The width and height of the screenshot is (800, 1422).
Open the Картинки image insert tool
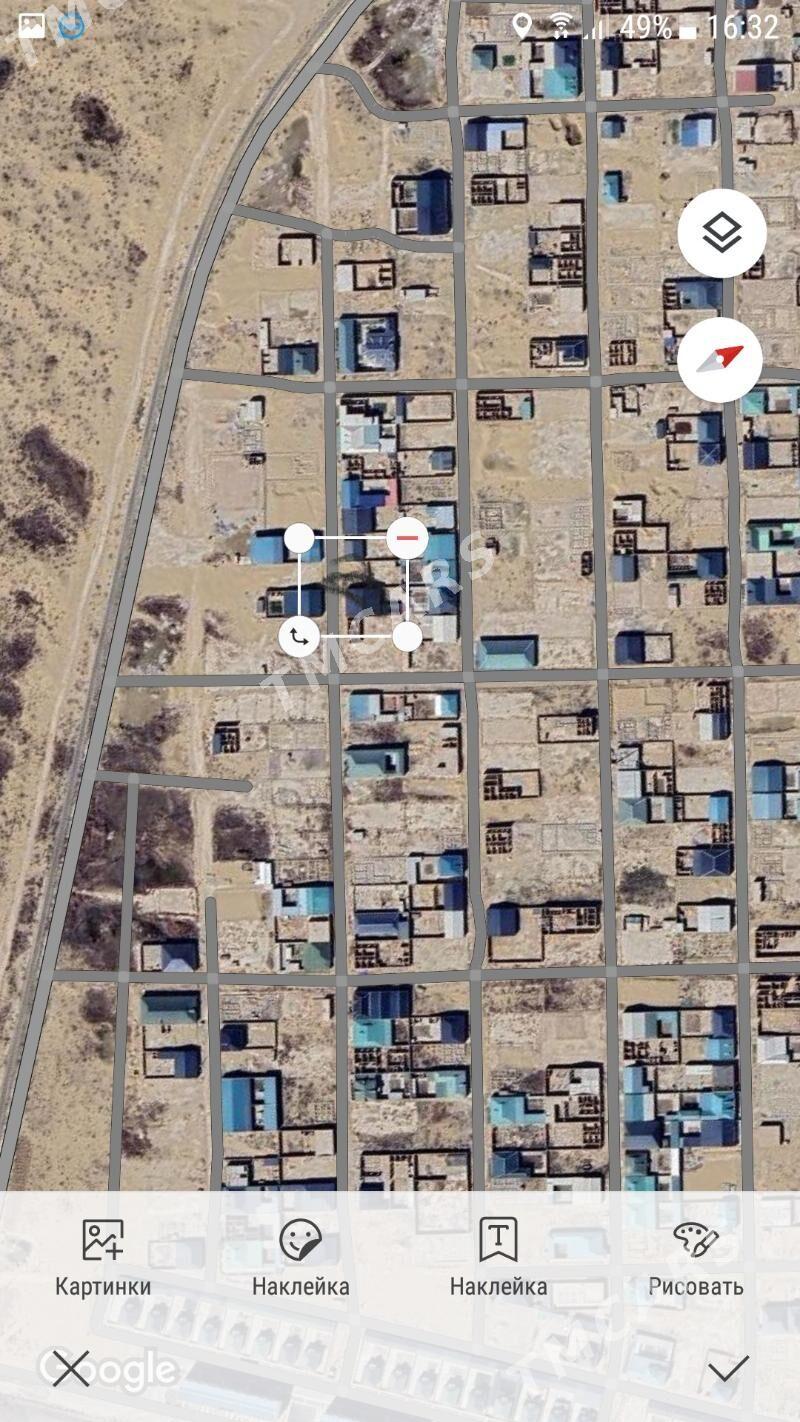[103, 1256]
